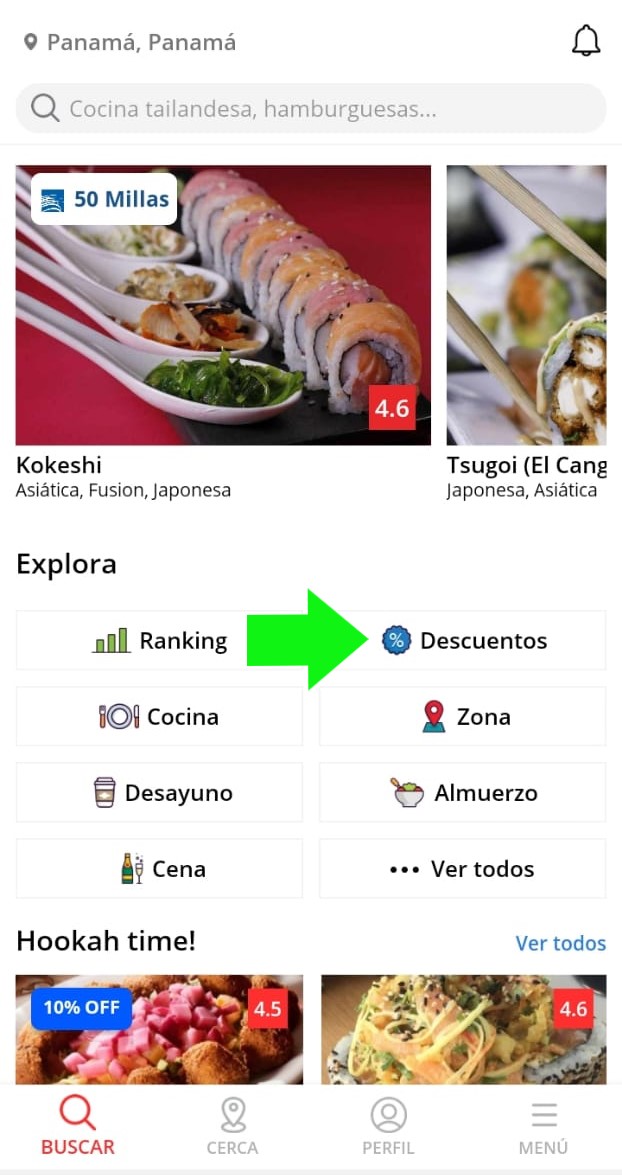Open Ver todos link for Hookah time!
Image resolution: width=622 pixels, height=1175 pixels.
[560, 943]
